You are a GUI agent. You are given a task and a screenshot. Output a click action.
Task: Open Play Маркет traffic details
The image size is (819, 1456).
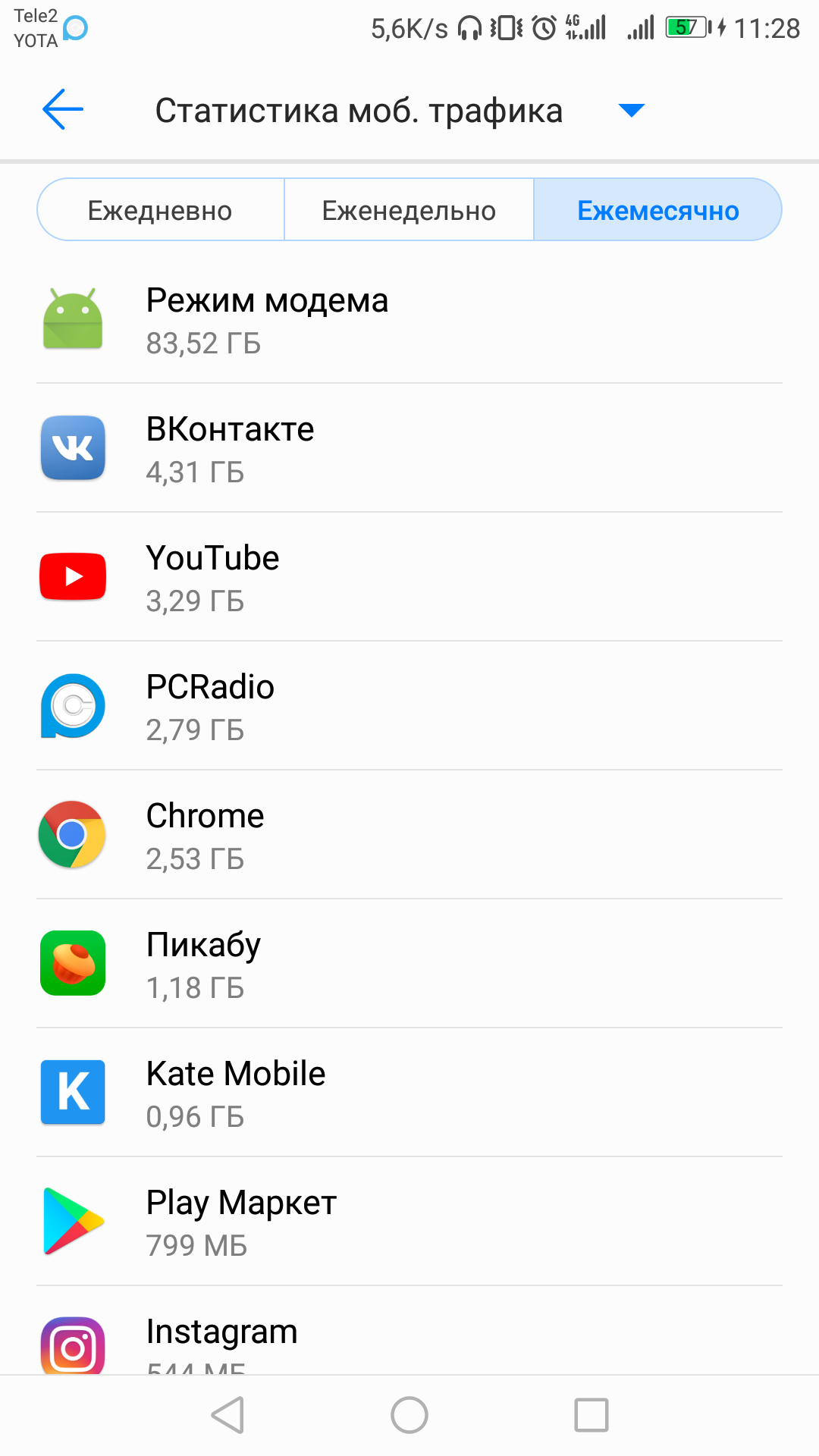pyautogui.click(x=409, y=1222)
